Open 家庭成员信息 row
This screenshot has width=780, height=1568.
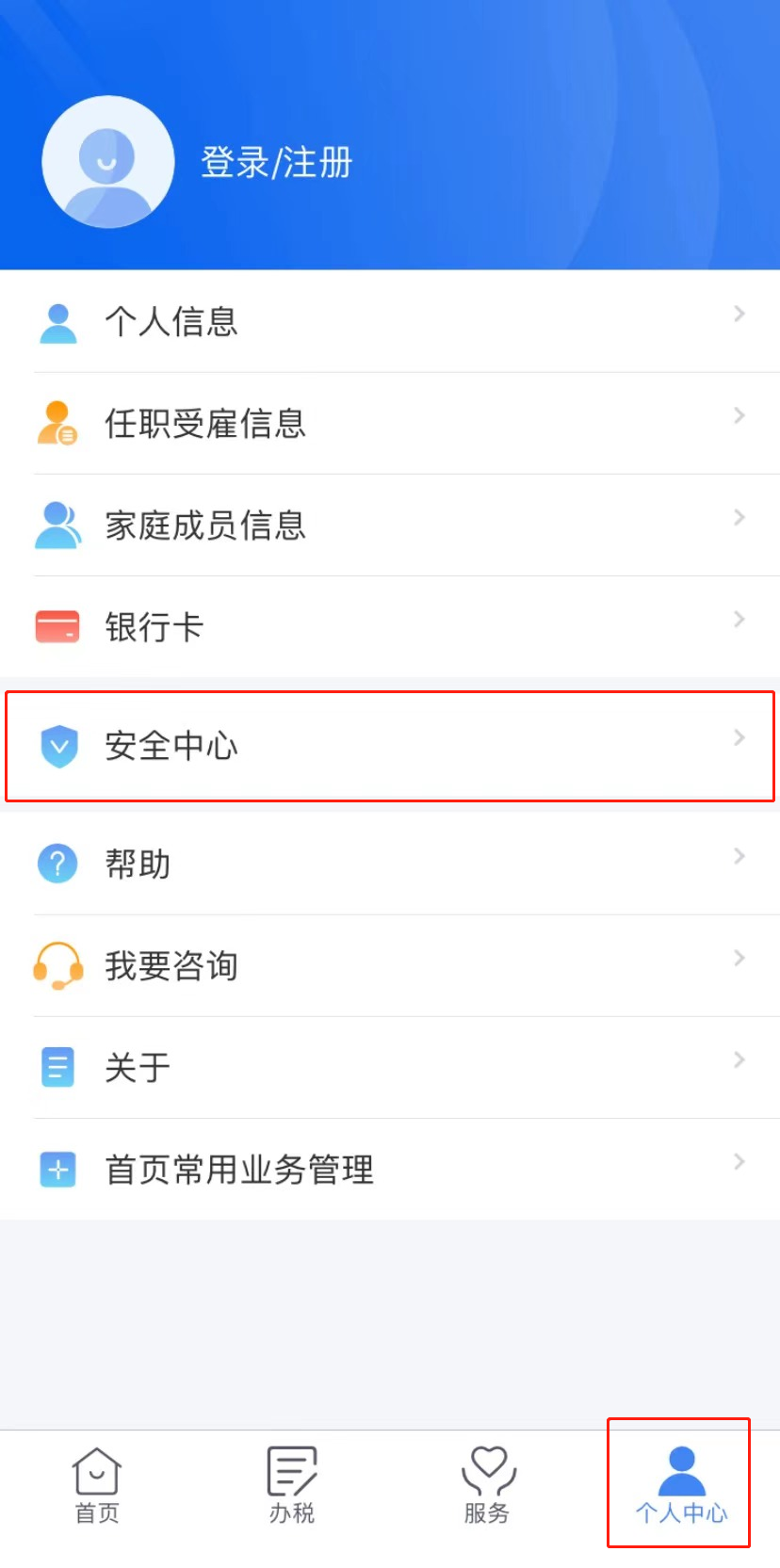point(390,525)
